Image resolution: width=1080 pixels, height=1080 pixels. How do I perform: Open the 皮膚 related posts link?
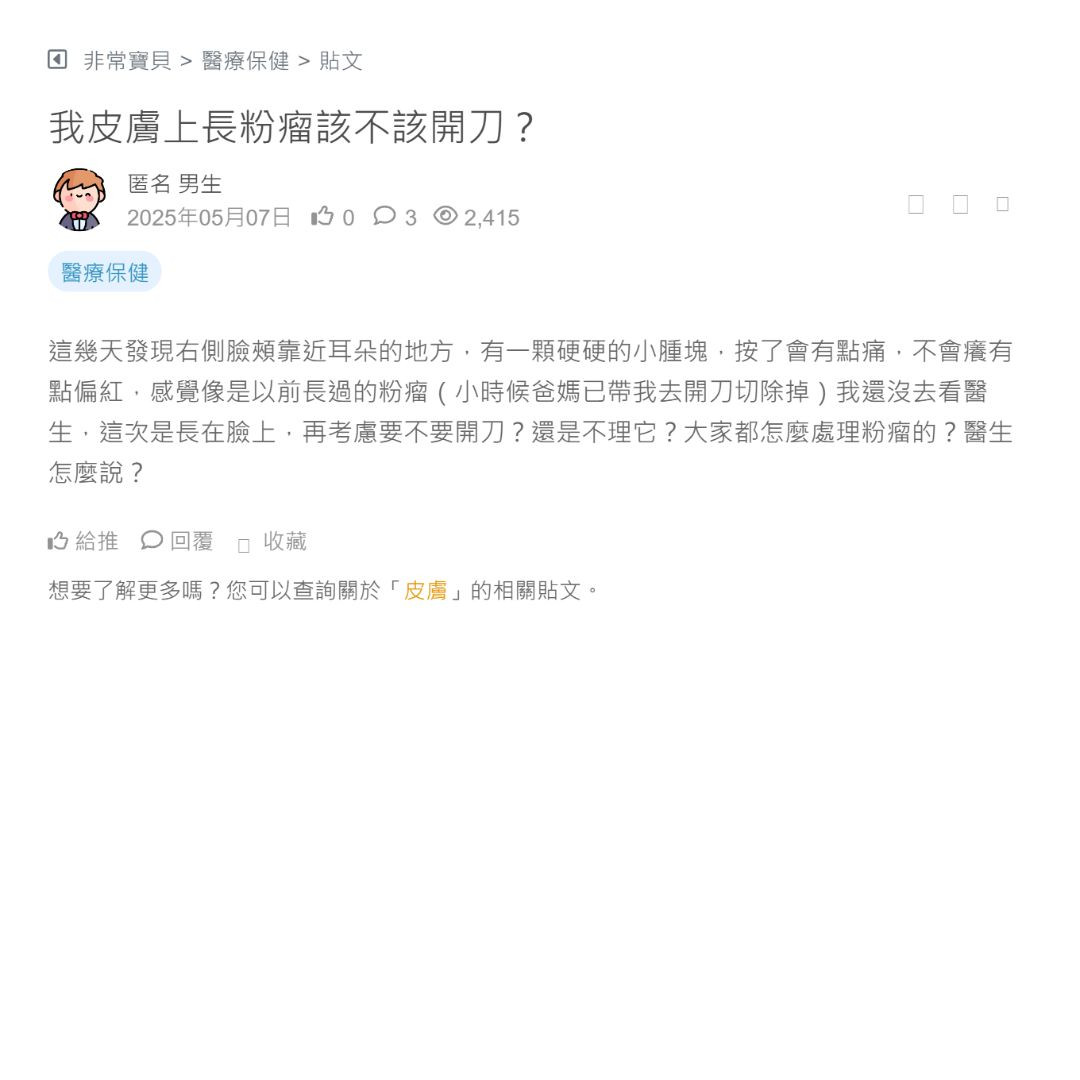pyautogui.click(x=425, y=590)
